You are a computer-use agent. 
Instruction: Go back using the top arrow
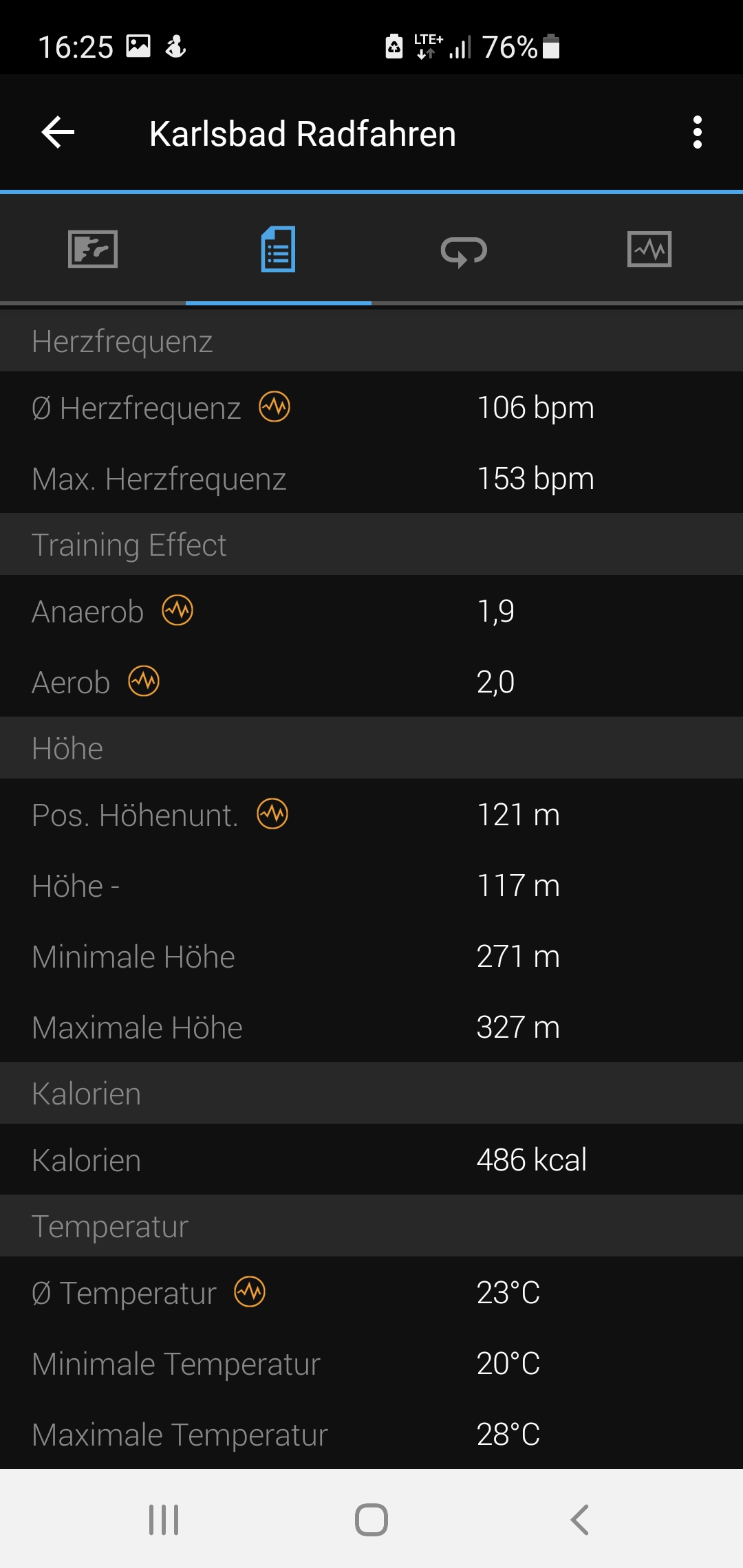[58, 132]
